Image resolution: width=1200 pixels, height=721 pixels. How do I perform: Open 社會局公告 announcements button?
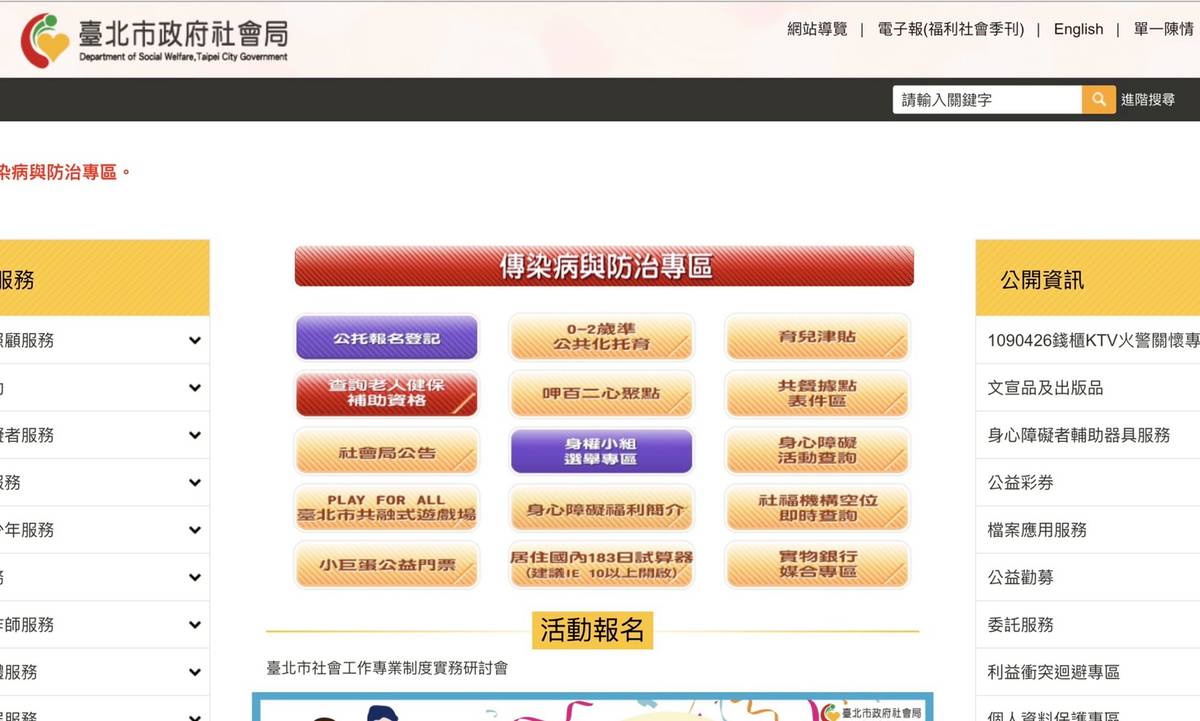tap(386, 452)
